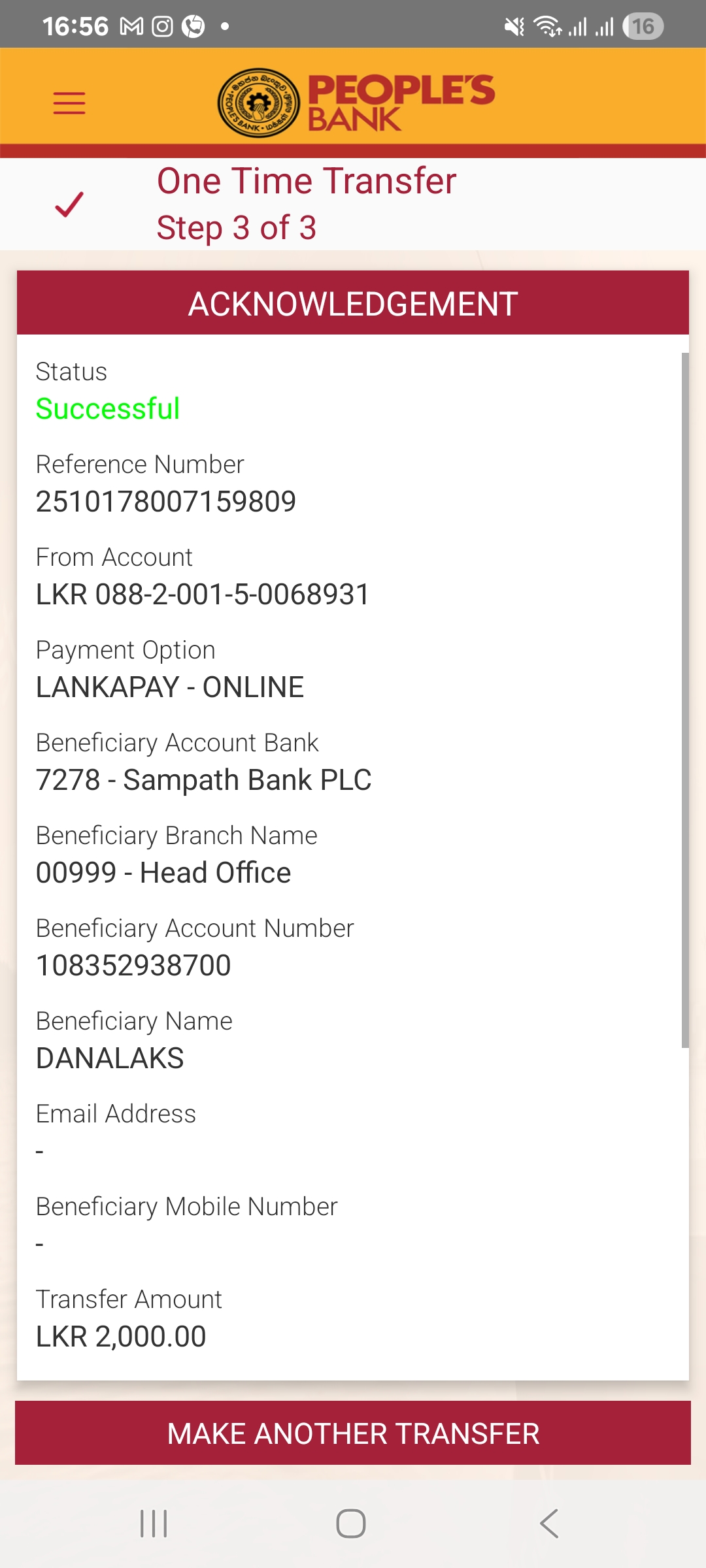The height and width of the screenshot is (1568, 706).
Task: Go to the system home screen
Action: 351,1524
